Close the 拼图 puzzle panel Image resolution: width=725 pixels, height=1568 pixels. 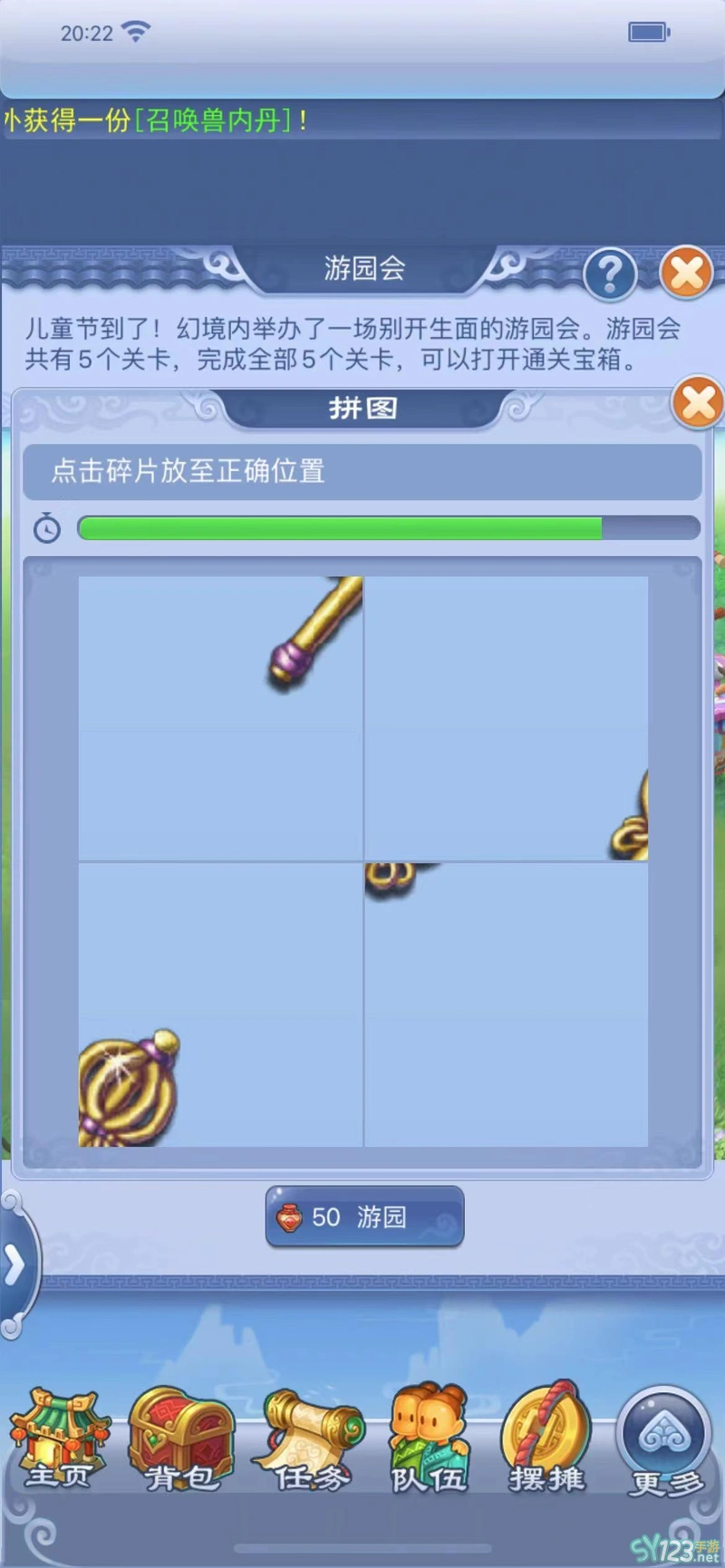pos(698,403)
